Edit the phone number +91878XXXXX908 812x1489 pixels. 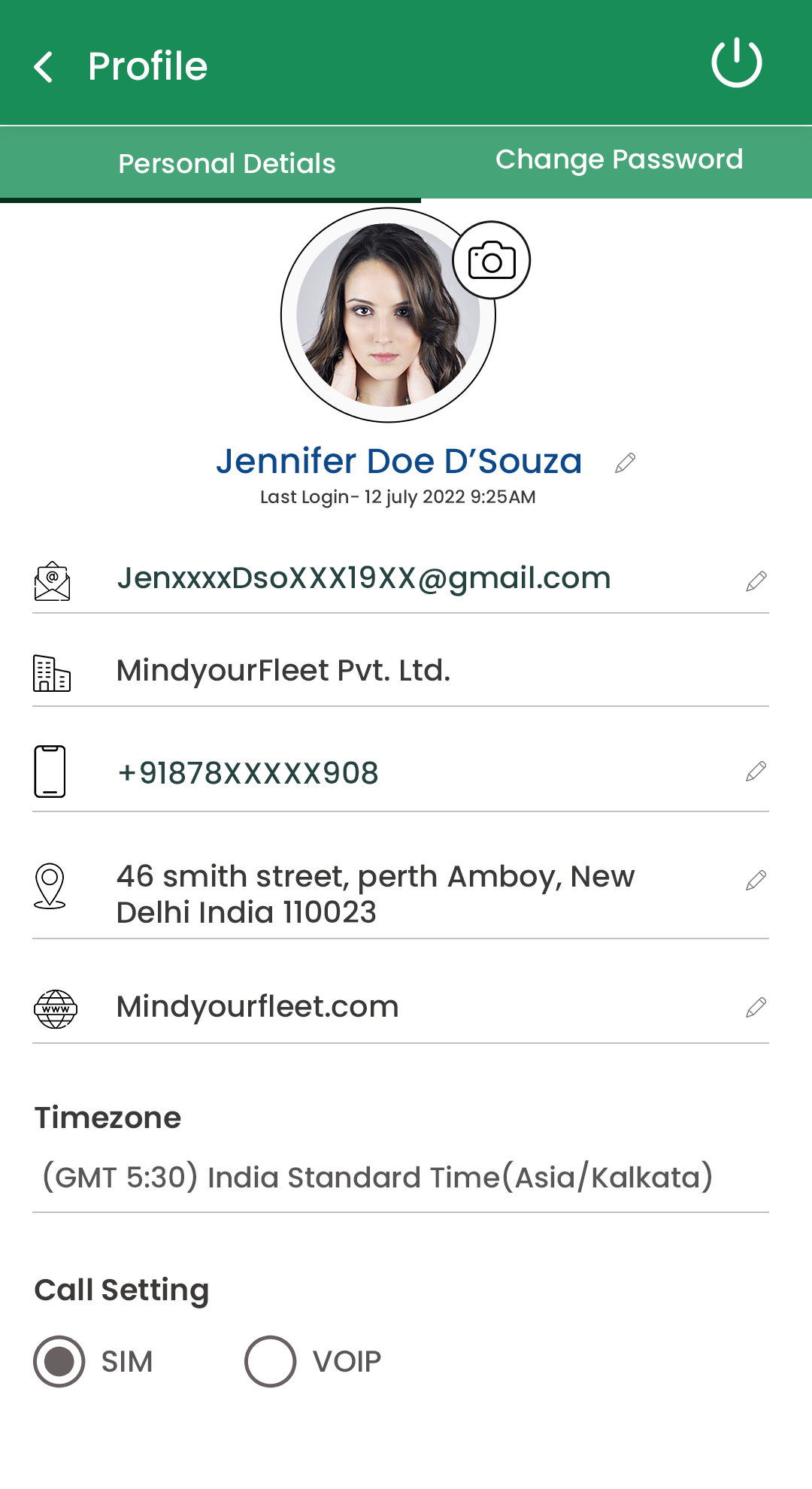coord(756,772)
